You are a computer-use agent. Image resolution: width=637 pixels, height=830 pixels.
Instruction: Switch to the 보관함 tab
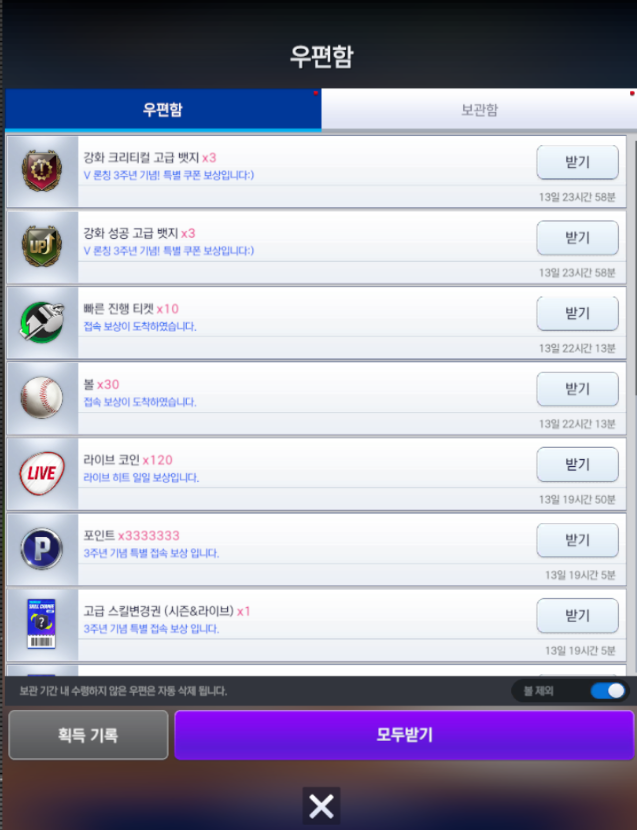coord(479,110)
